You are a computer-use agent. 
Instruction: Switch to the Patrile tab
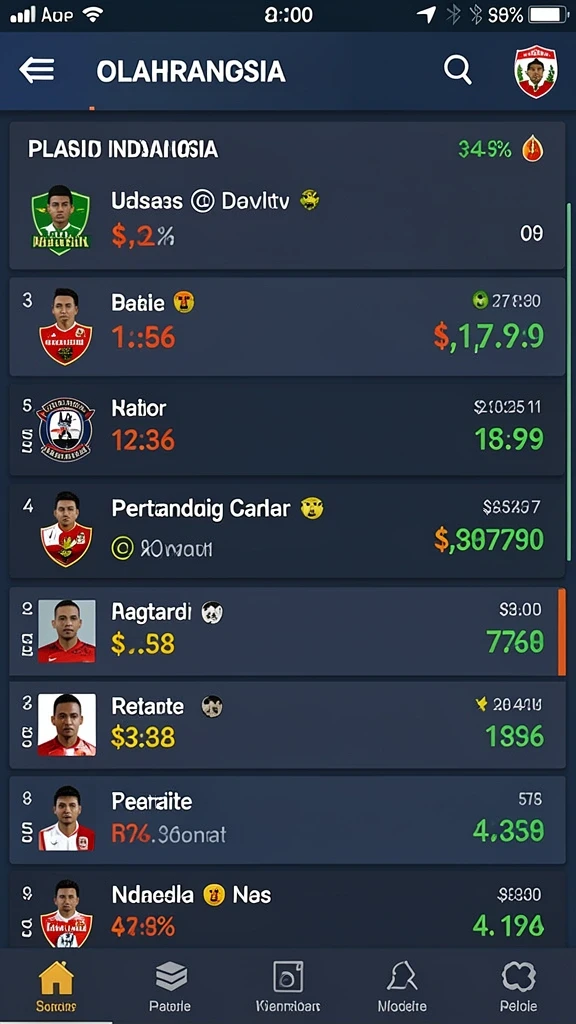(x=170, y=986)
